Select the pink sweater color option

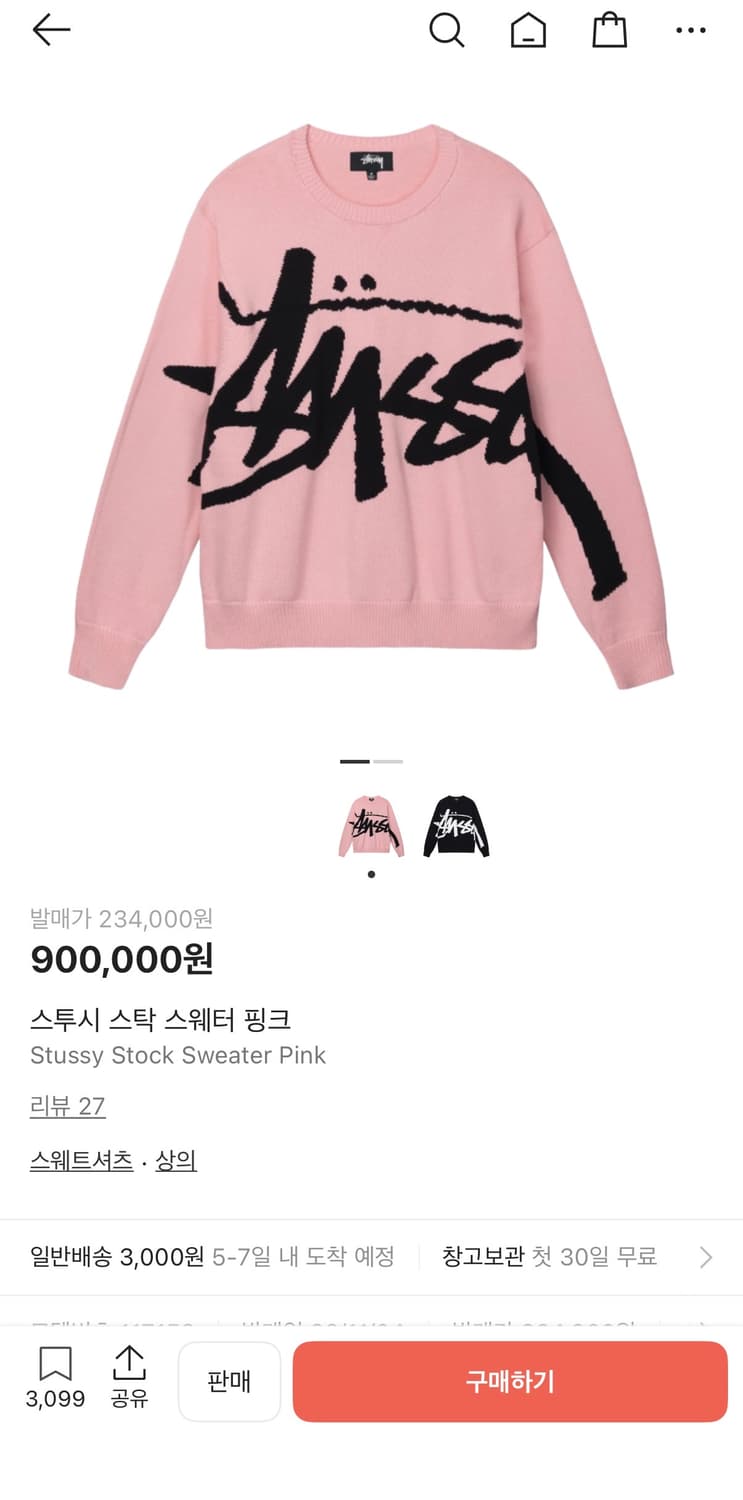point(371,823)
